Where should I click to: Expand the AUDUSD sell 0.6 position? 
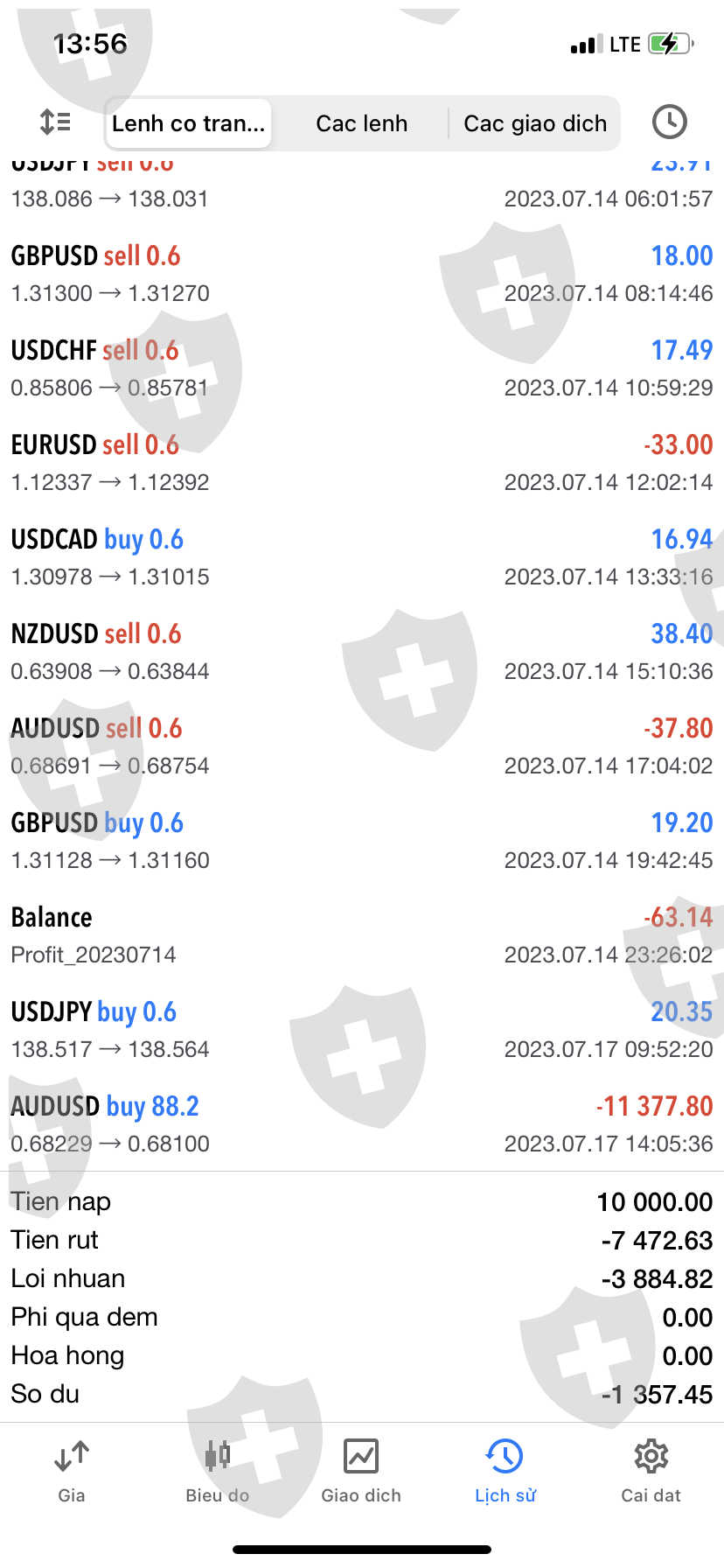coord(361,745)
